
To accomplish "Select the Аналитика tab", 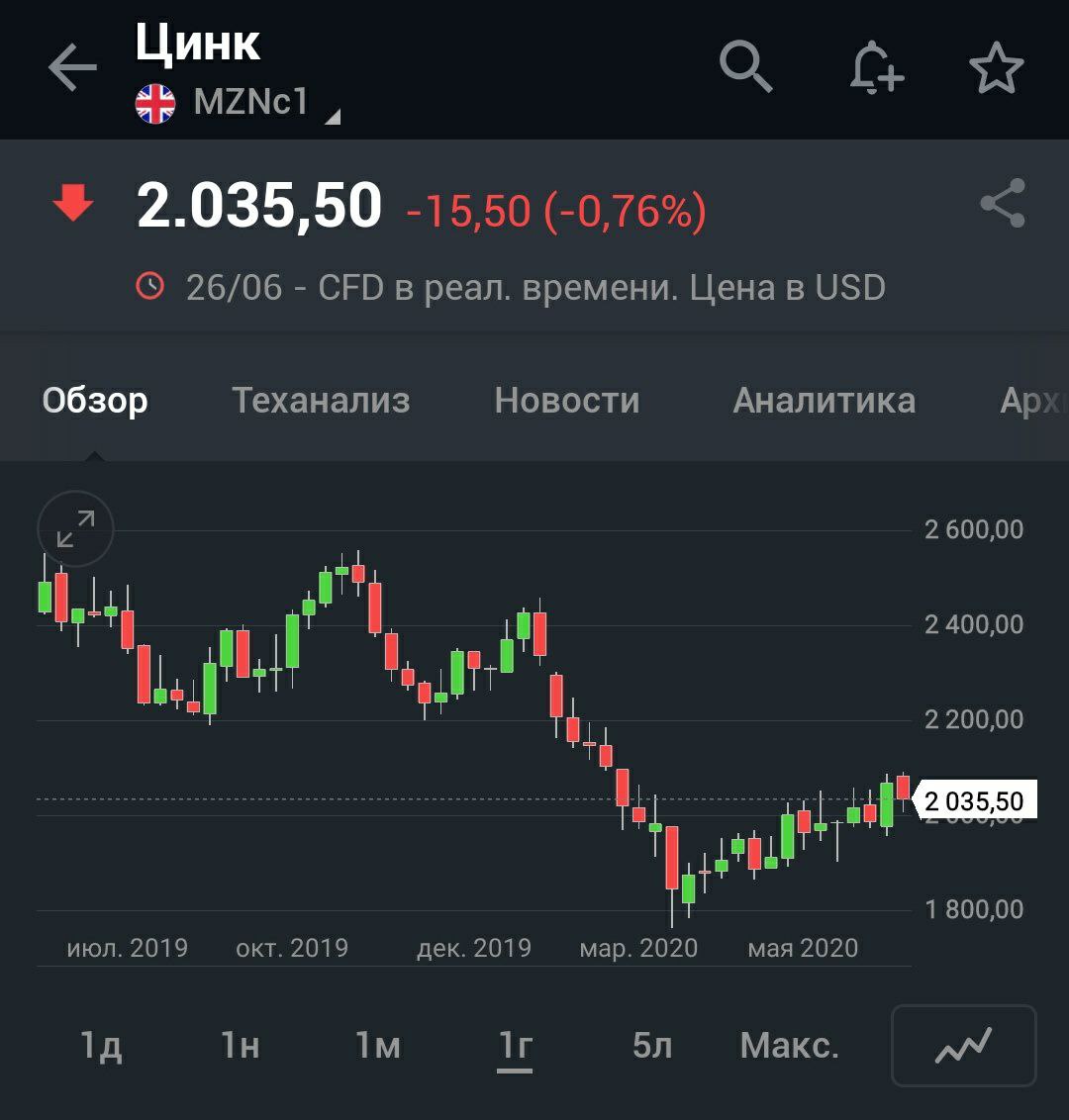I will [824, 401].
